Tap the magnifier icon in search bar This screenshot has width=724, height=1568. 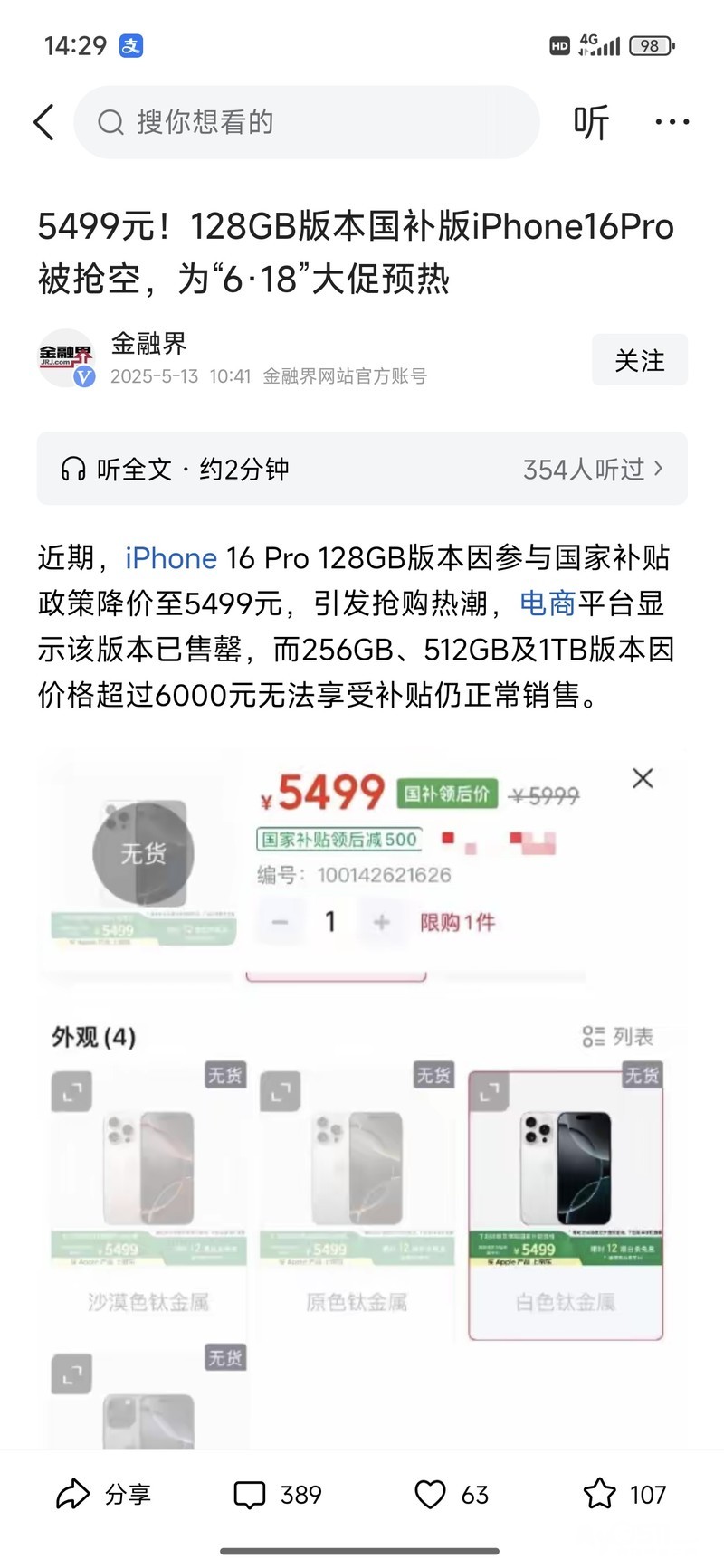[110, 120]
